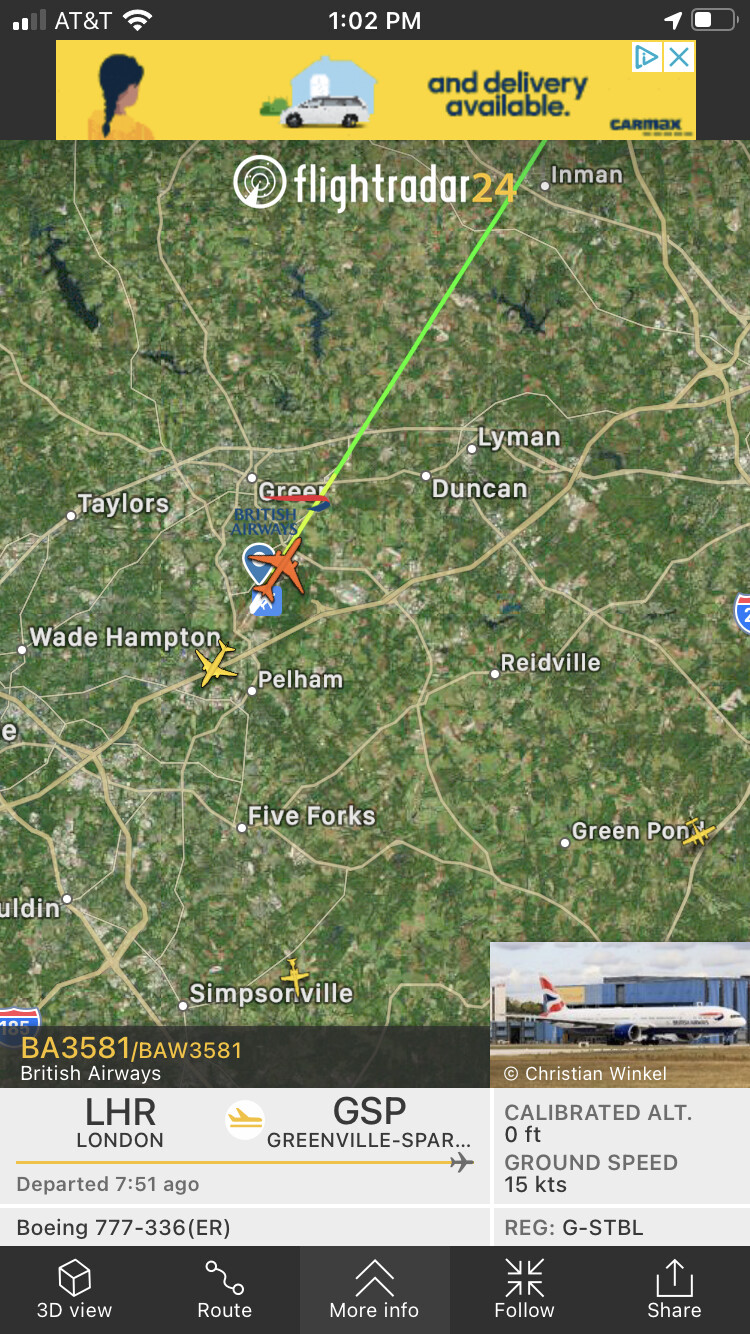Open the 3D view
The image size is (750, 1334).
click(x=75, y=1290)
